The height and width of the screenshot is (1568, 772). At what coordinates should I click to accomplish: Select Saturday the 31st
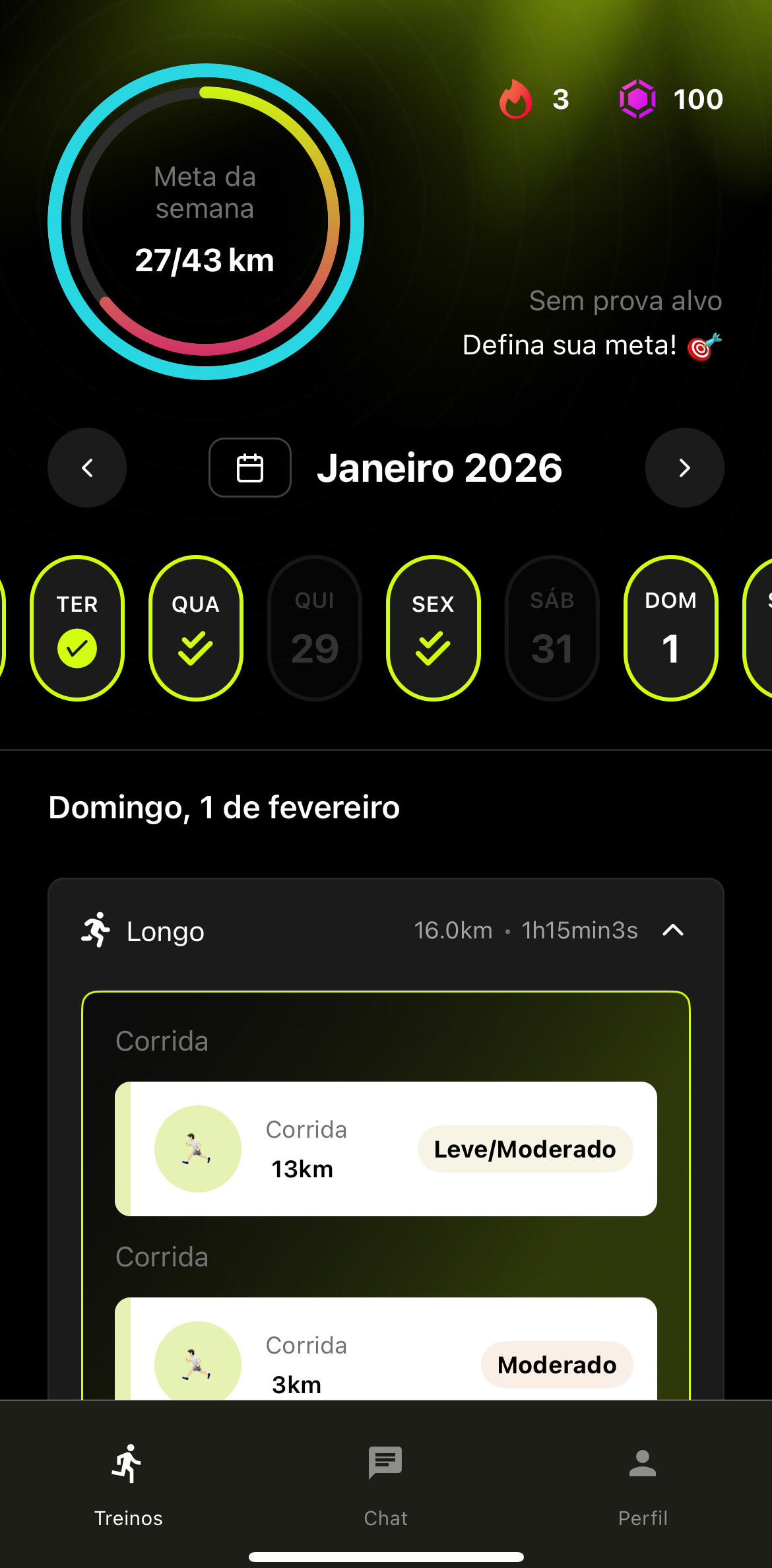click(552, 628)
